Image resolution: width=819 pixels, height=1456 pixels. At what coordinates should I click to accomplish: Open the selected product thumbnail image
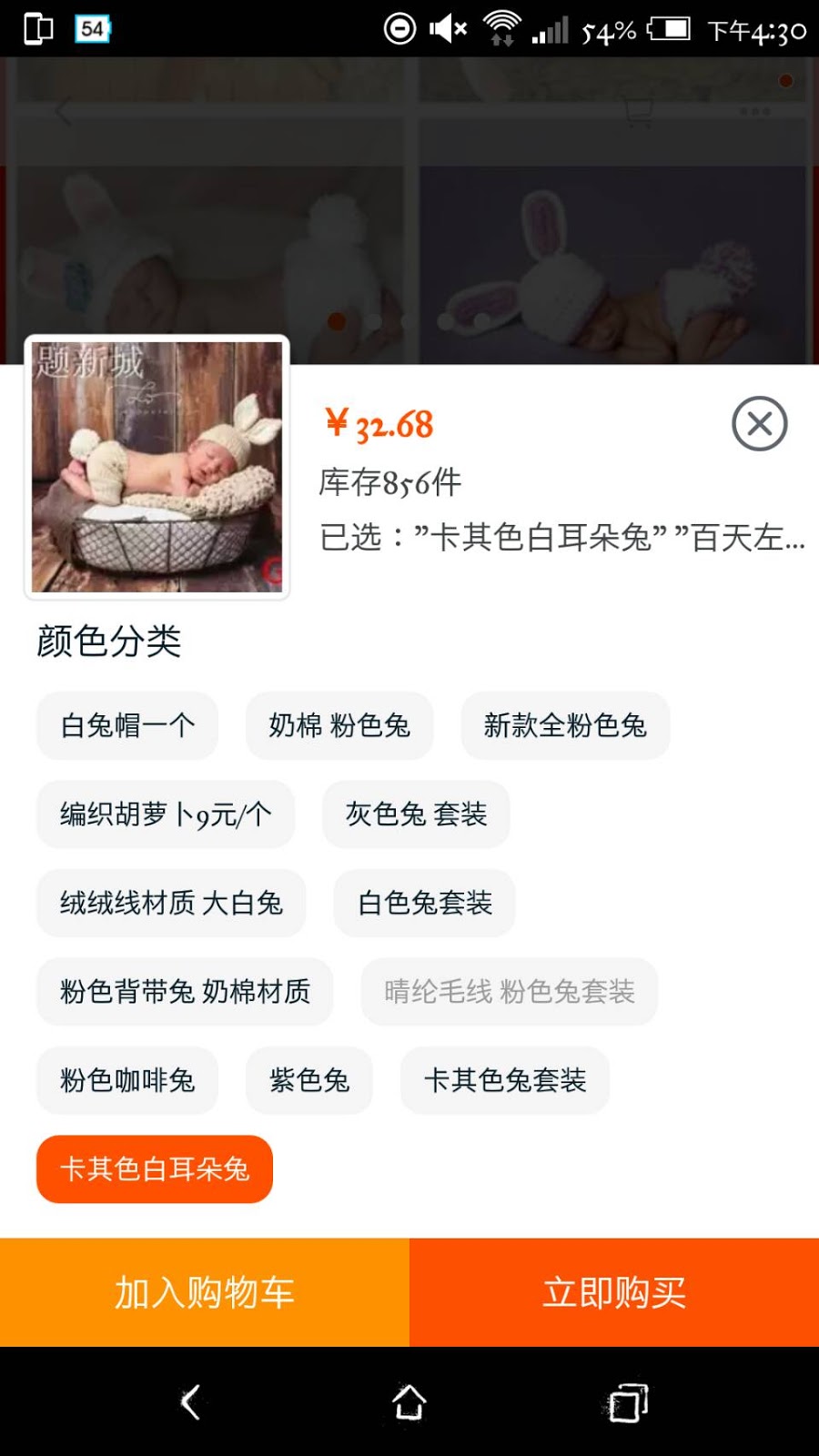tap(157, 467)
